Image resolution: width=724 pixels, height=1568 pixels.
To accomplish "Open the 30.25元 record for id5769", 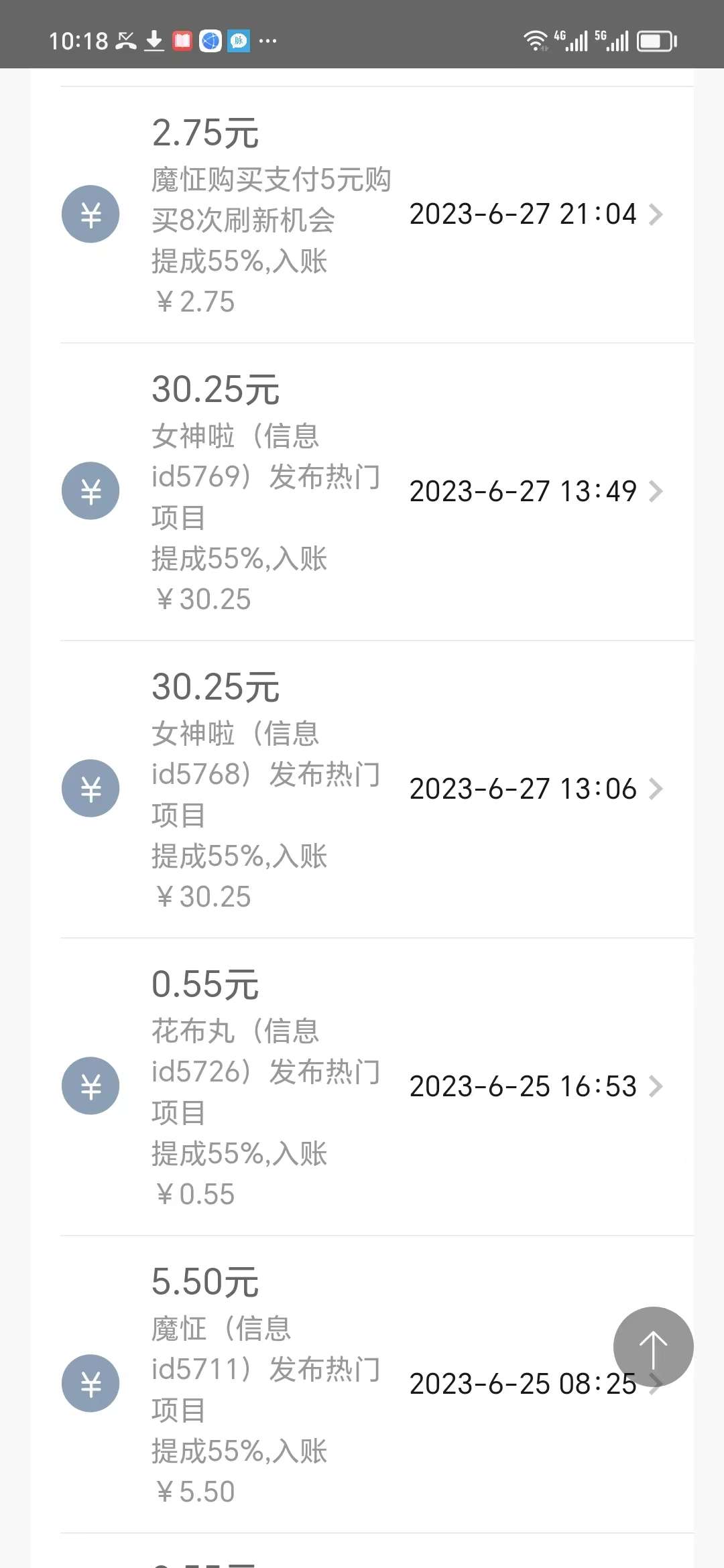I will tap(377, 492).
